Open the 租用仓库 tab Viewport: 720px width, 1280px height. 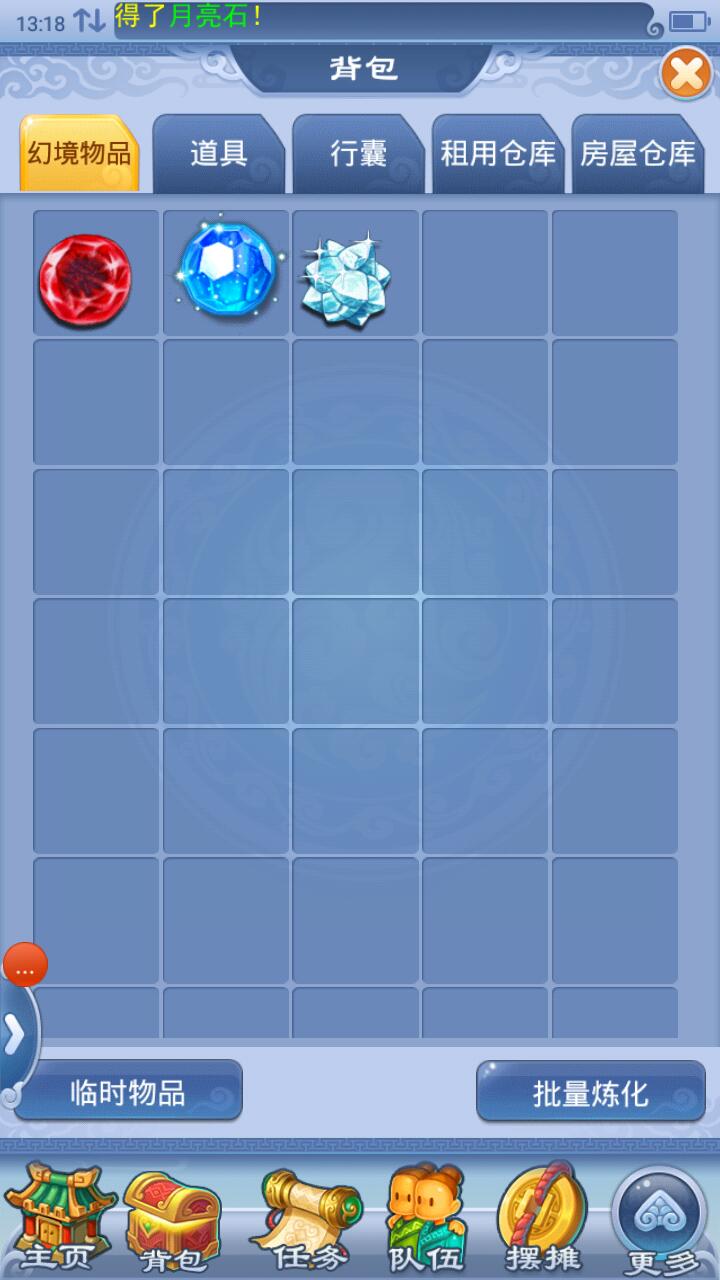coord(498,154)
